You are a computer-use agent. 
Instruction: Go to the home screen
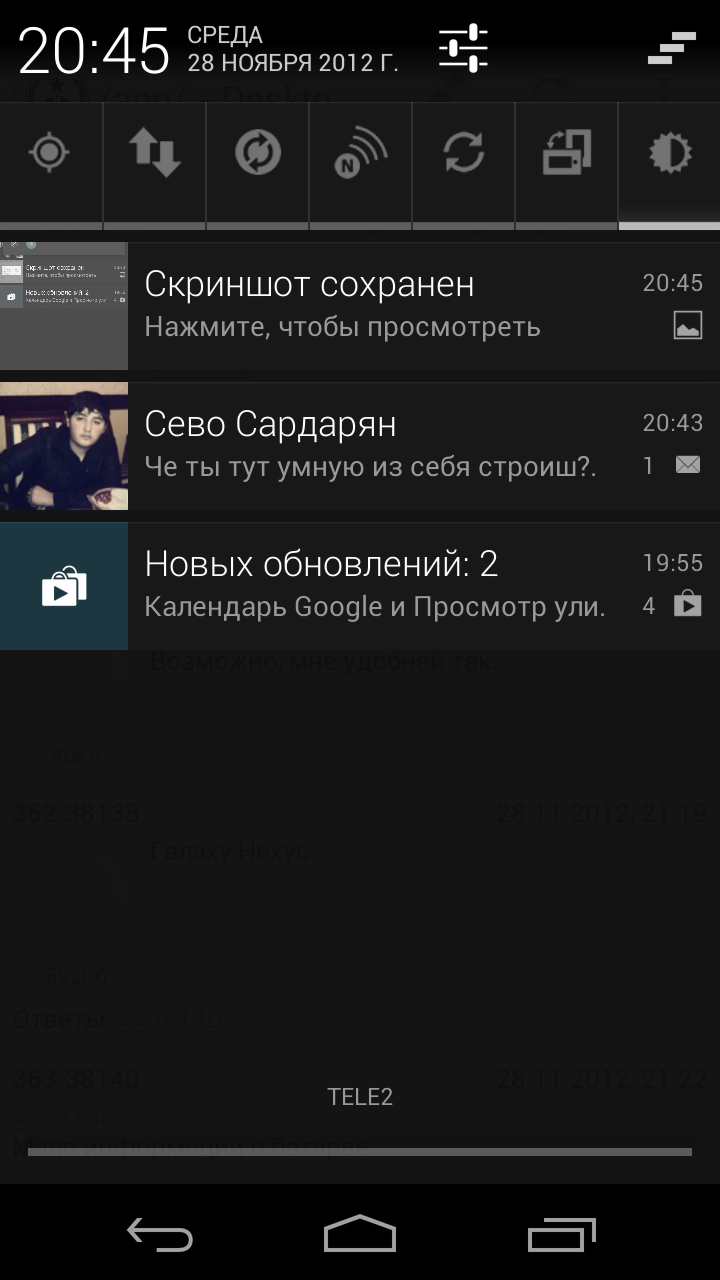[x=360, y=1236]
